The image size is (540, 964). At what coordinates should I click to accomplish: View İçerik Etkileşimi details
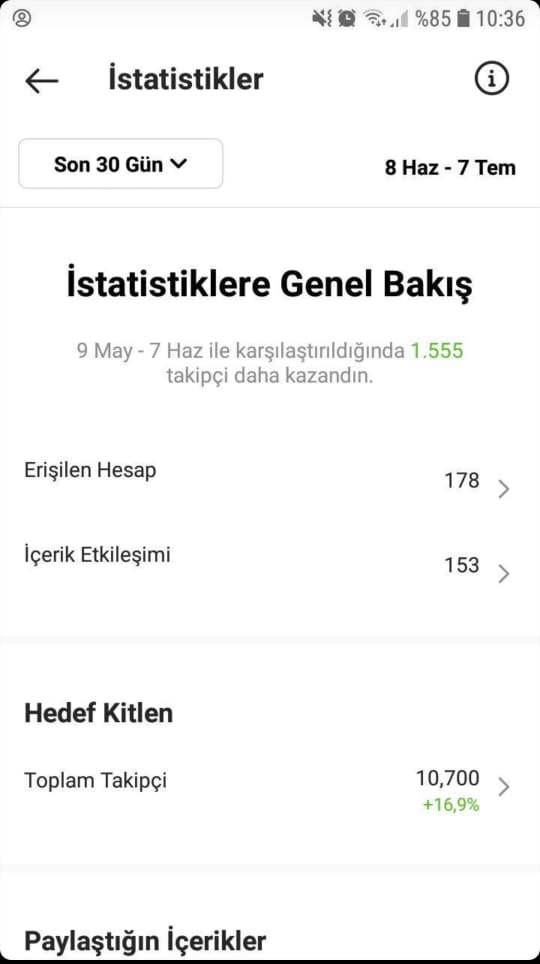click(270, 565)
